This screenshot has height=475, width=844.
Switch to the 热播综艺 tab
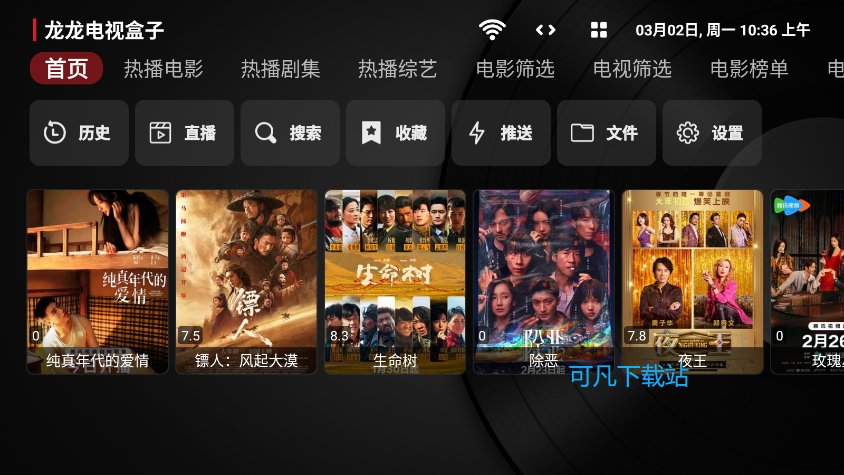[x=397, y=69]
